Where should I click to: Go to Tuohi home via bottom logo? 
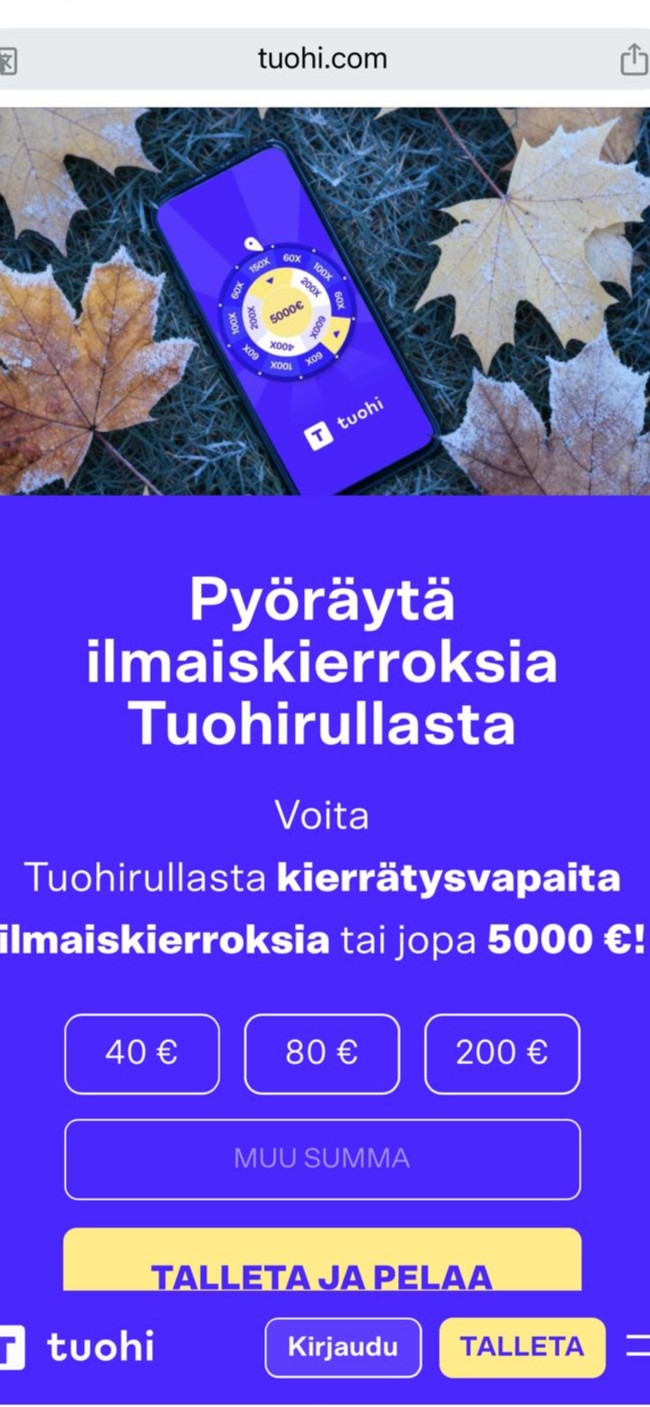tap(78, 1347)
